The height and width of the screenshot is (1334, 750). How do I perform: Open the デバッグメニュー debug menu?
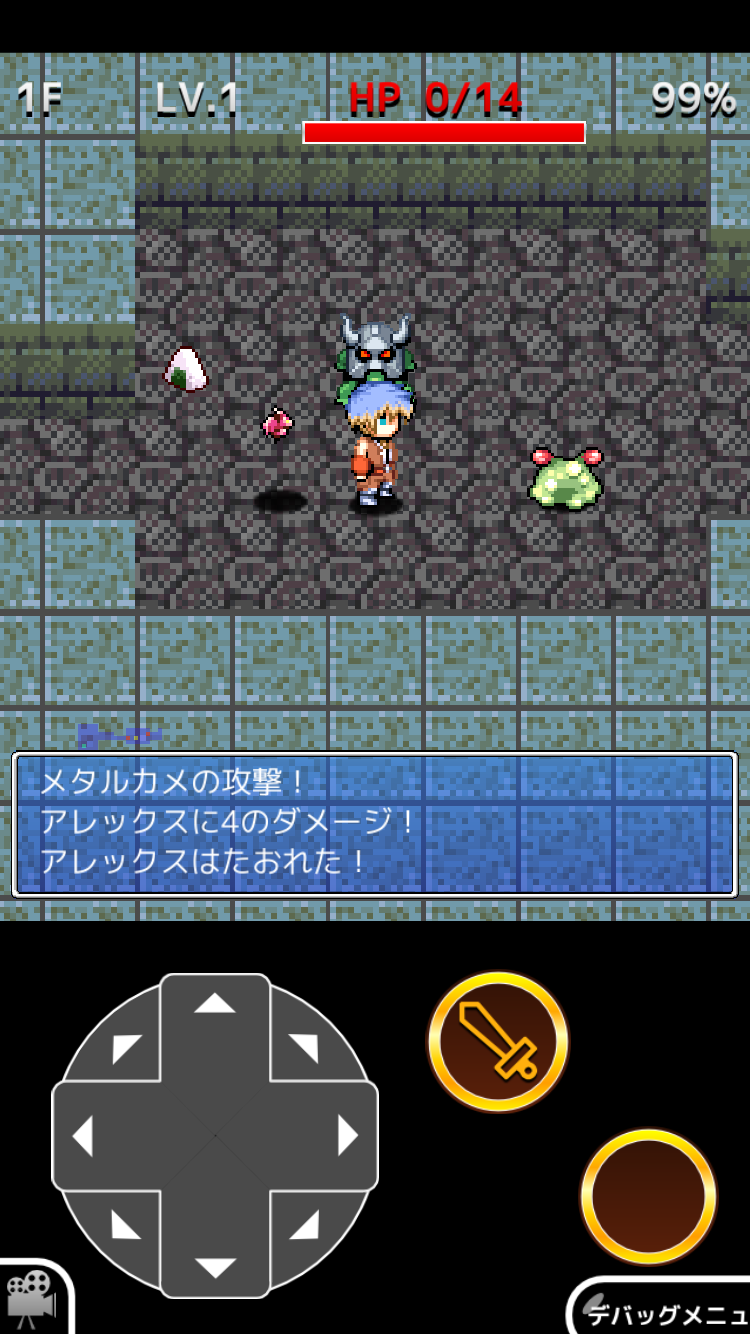666,1314
